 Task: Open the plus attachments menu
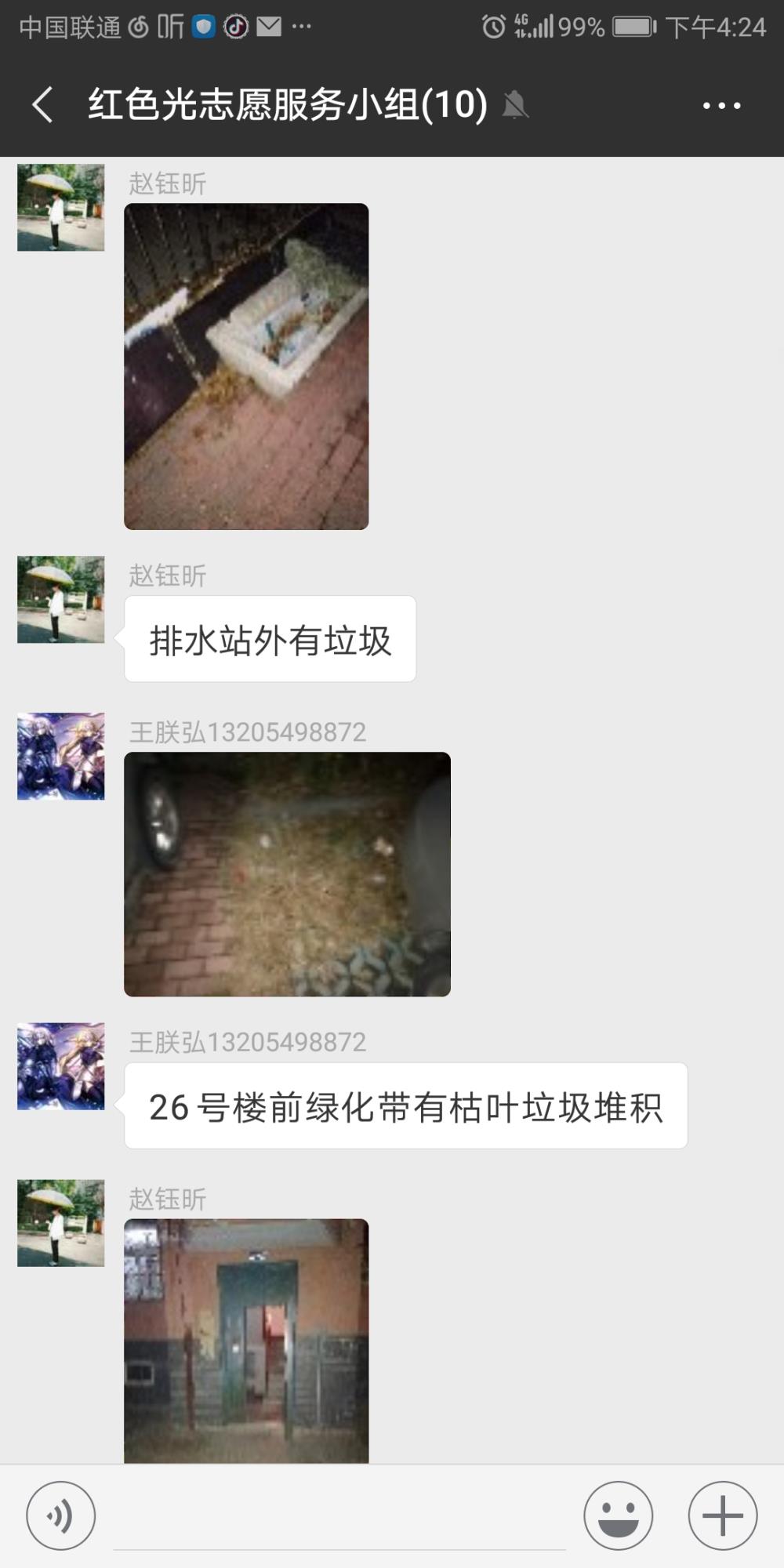tap(723, 1515)
